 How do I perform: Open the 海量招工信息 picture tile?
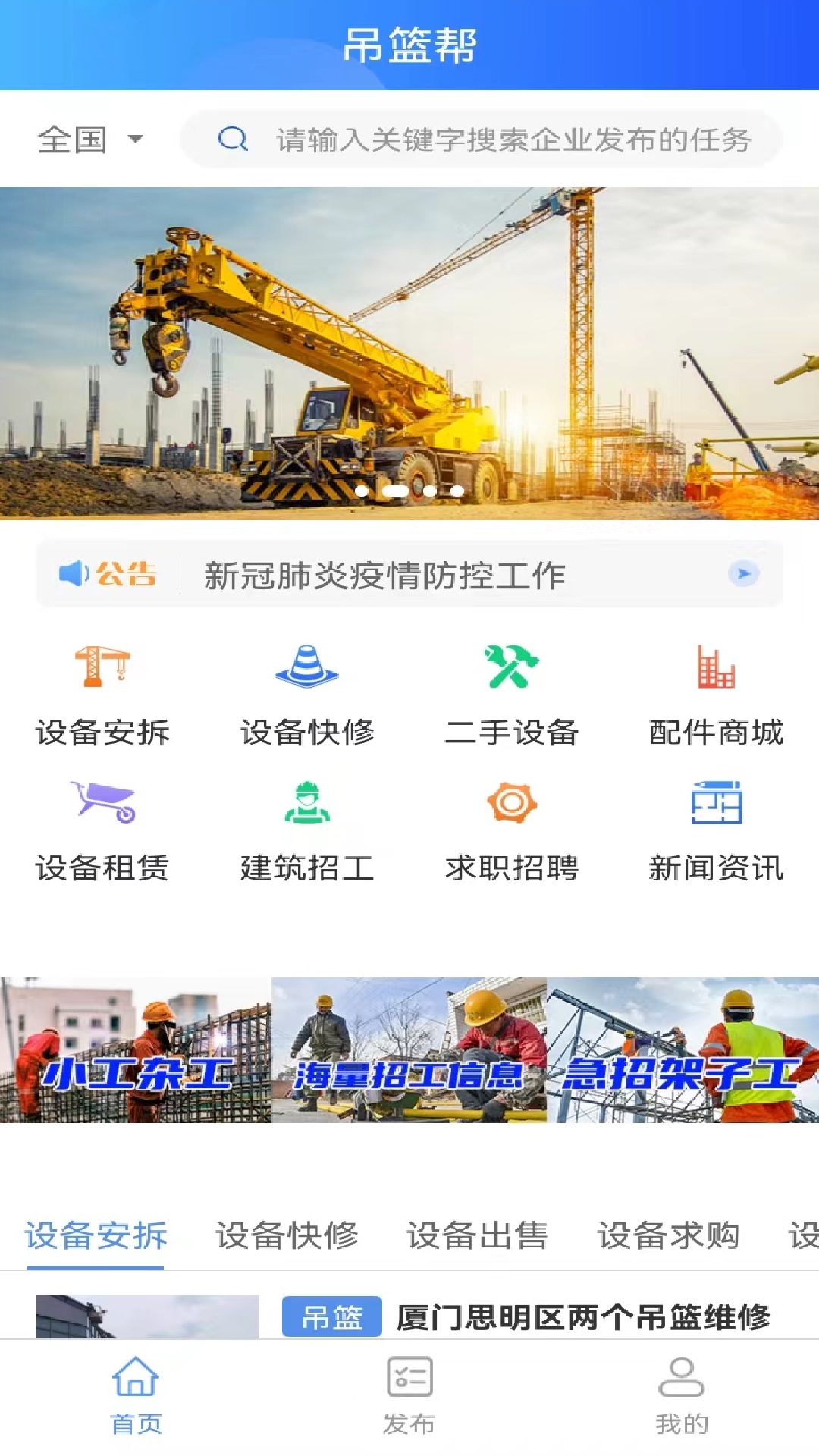point(409,1050)
